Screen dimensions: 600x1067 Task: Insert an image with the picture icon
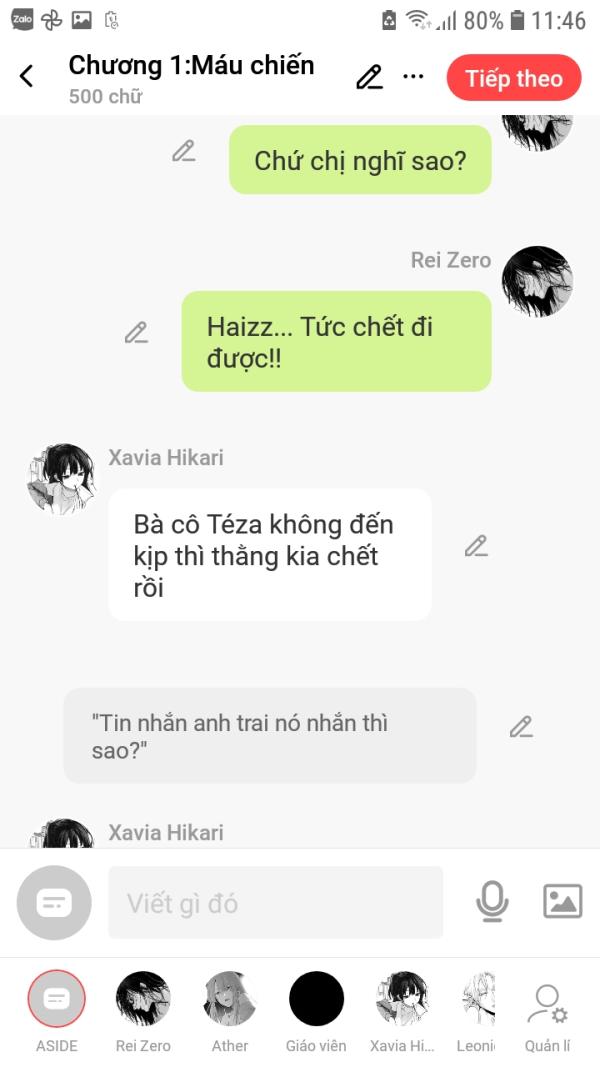563,902
